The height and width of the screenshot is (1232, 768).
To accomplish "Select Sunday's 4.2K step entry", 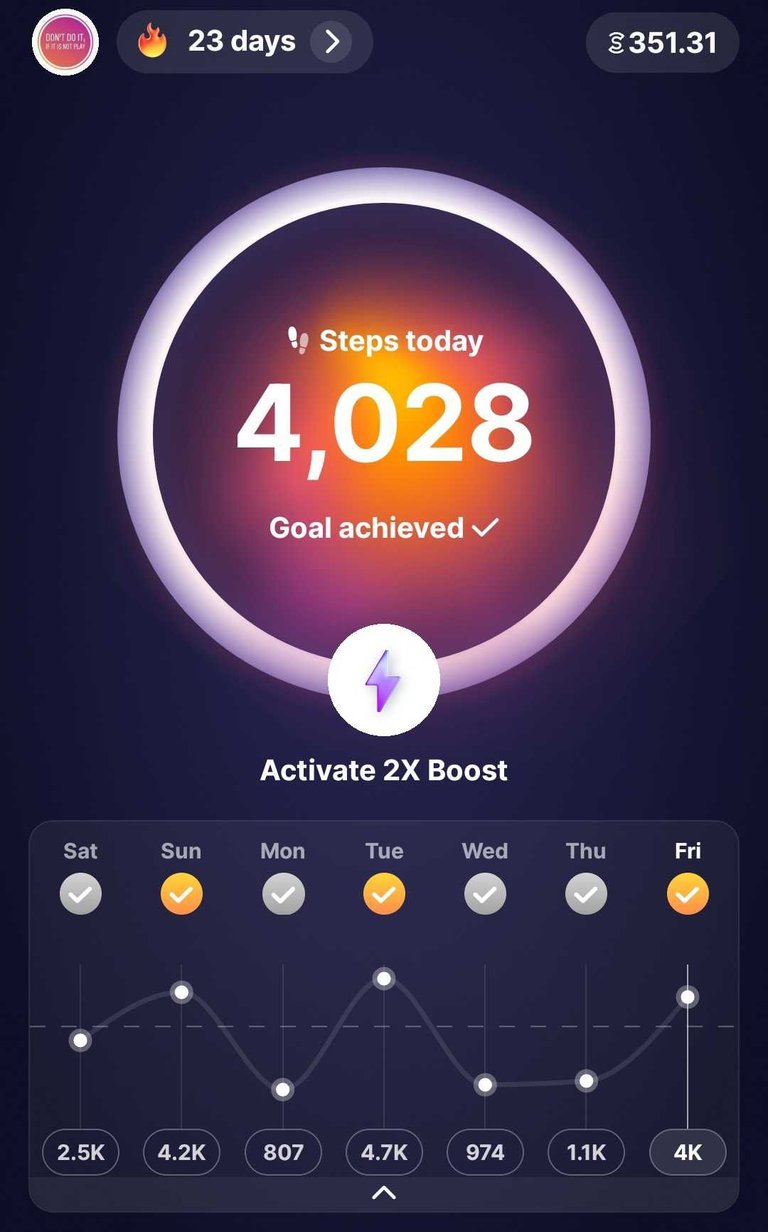I will click(181, 1152).
